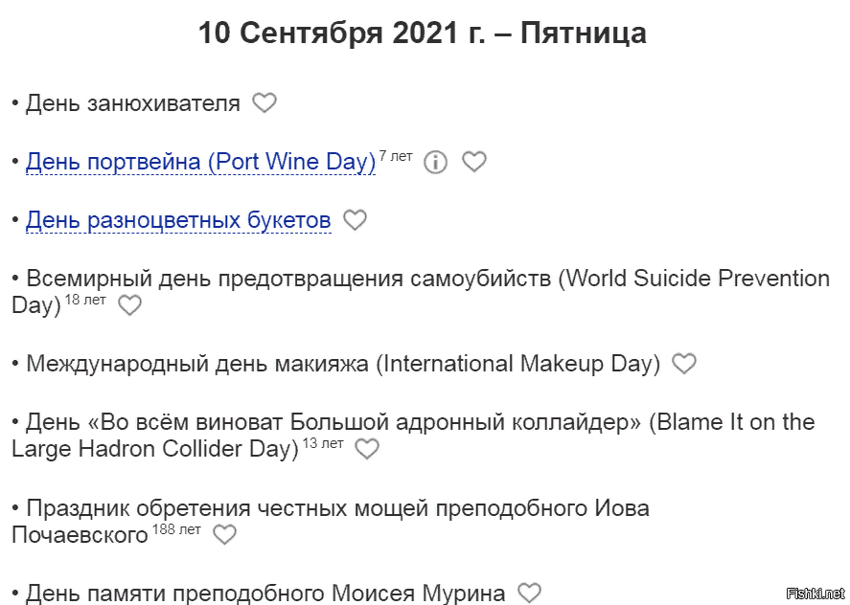Viewport: 850px width, 605px height.
Task: Like День занюхивателя with heart icon
Action: pyautogui.click(x=264, y=103)
